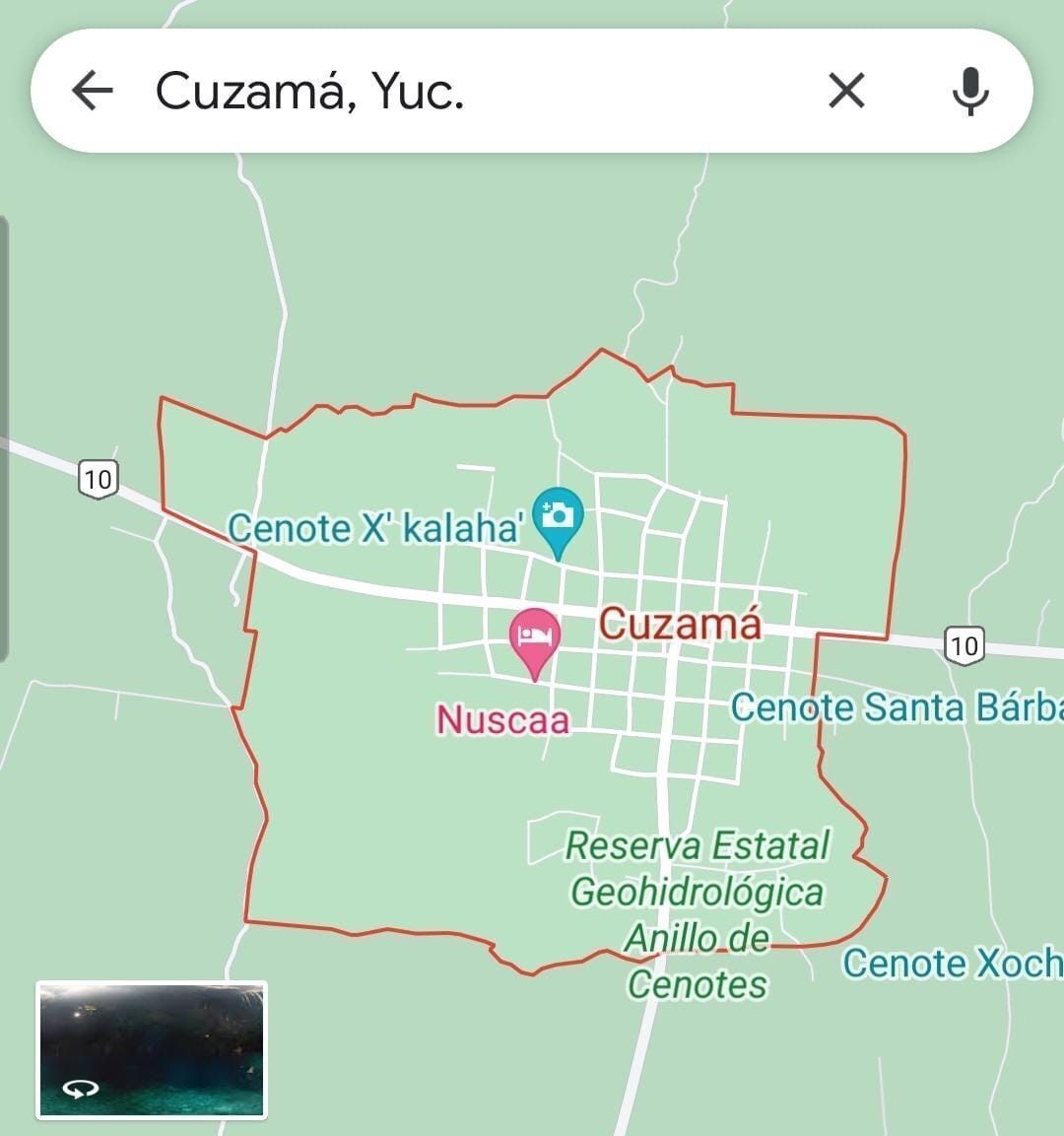Tap the back arrow to exit search
Screen dimensions: 1064x1136
point(92,92)
